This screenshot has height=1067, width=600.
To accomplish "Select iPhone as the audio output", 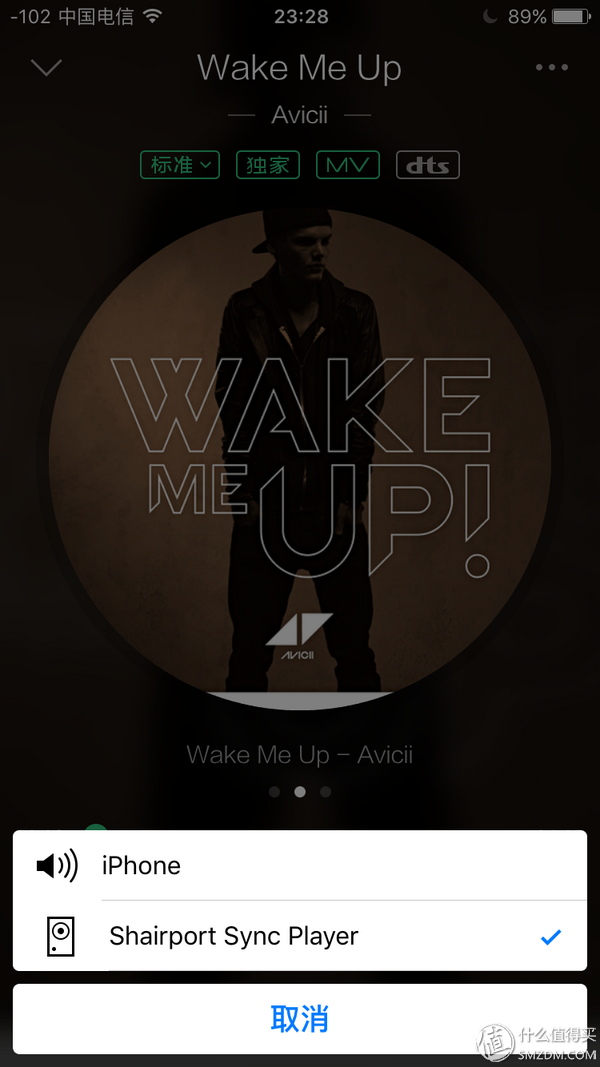I will 299,865.
